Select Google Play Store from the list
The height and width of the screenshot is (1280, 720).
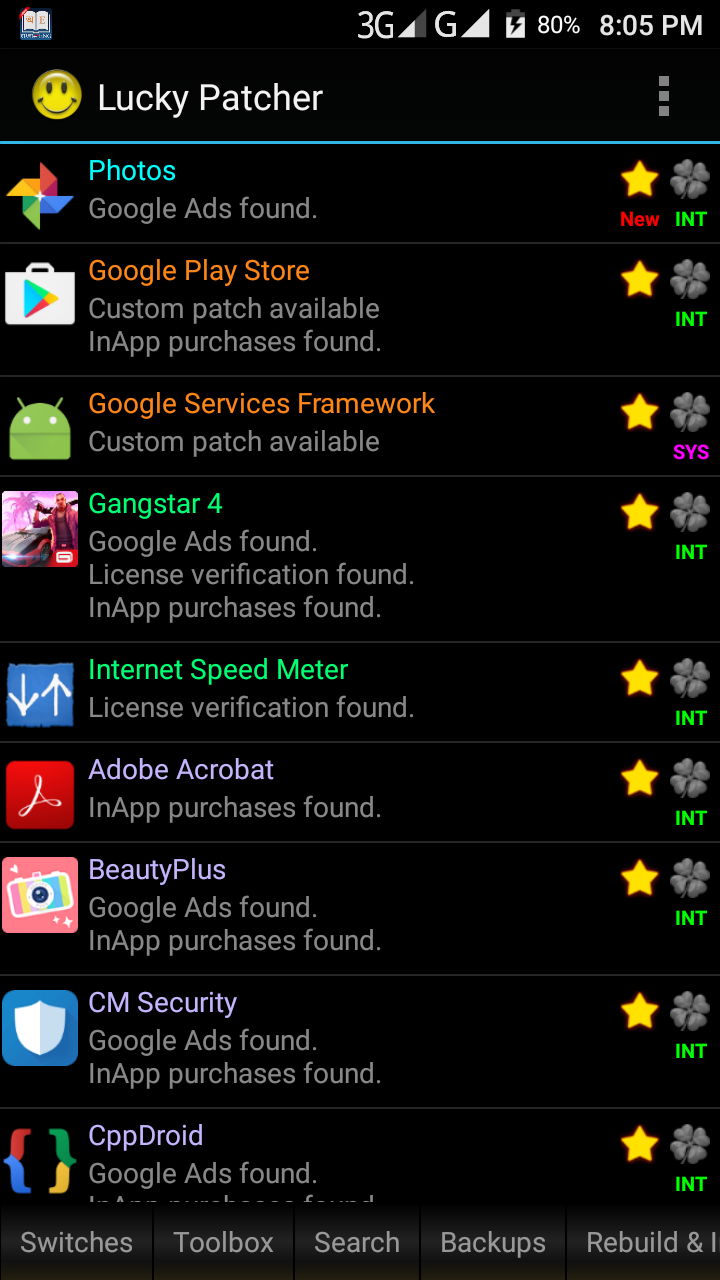tap(300, 309)
